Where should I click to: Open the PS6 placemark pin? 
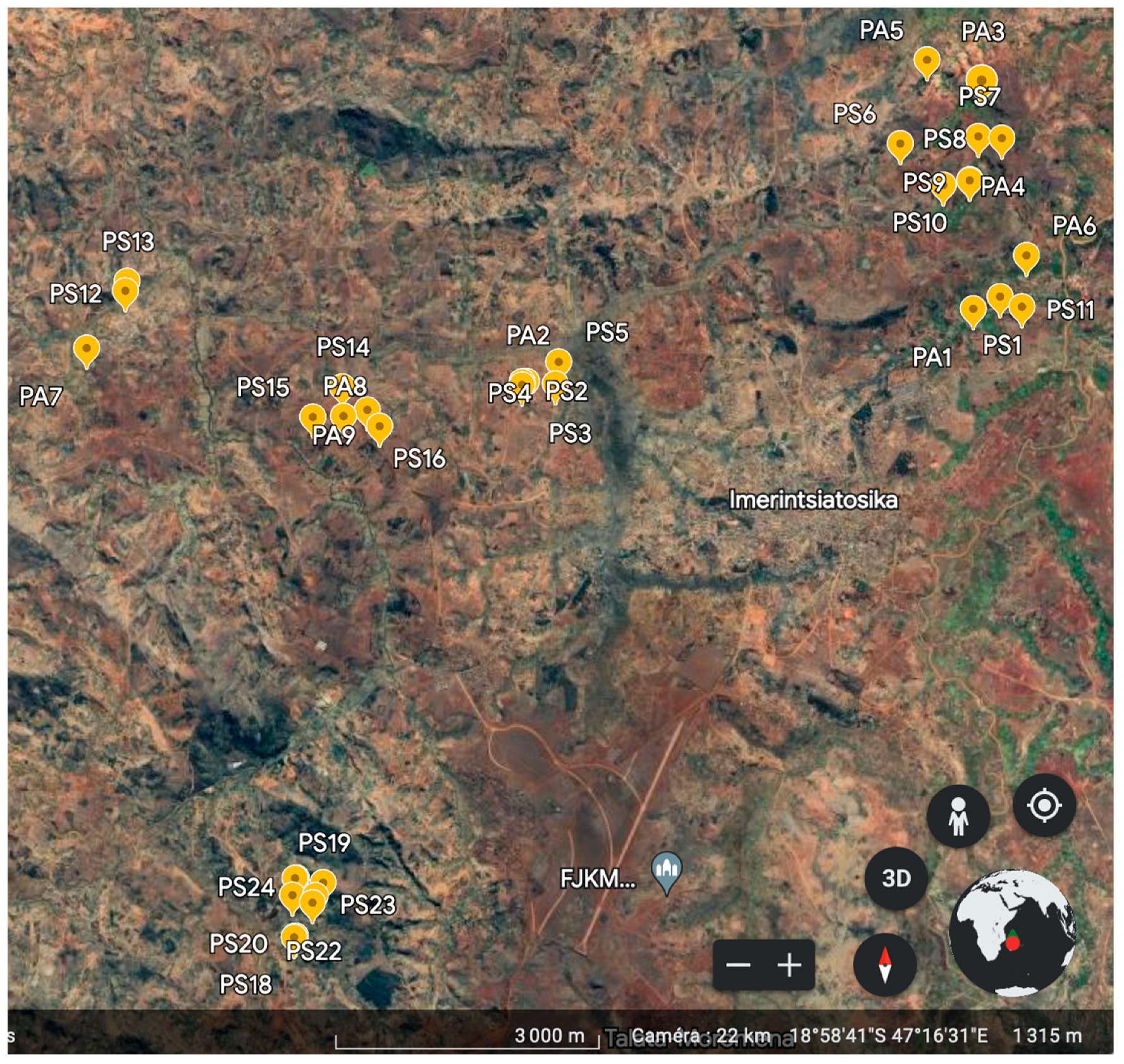pyautogui.click(x=899, y=145)
